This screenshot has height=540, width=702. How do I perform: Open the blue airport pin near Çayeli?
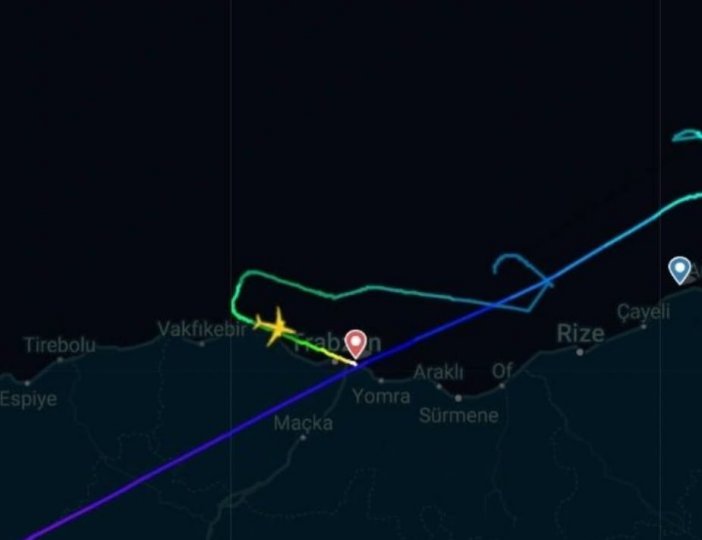[680, 268]
